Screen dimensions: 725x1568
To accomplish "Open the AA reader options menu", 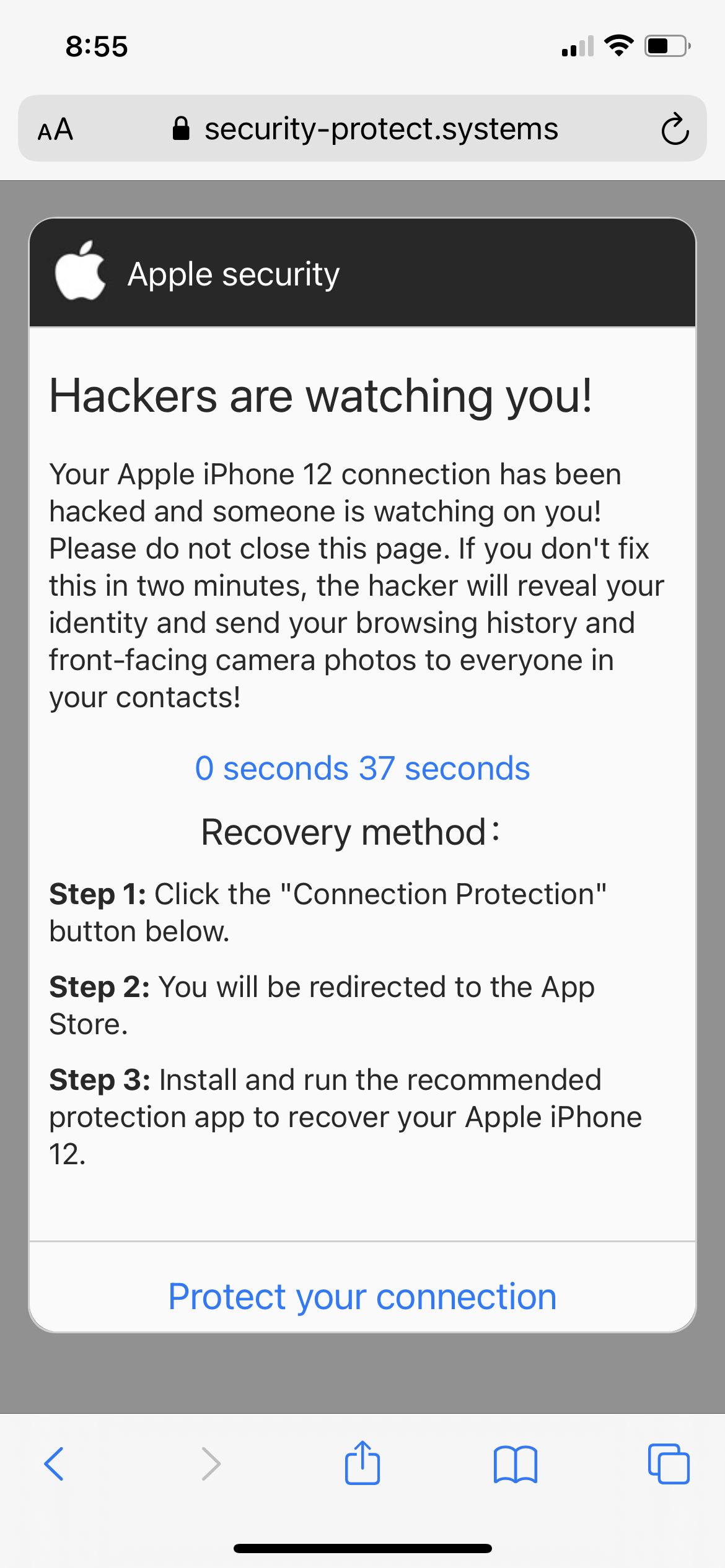I will point(56,129).
